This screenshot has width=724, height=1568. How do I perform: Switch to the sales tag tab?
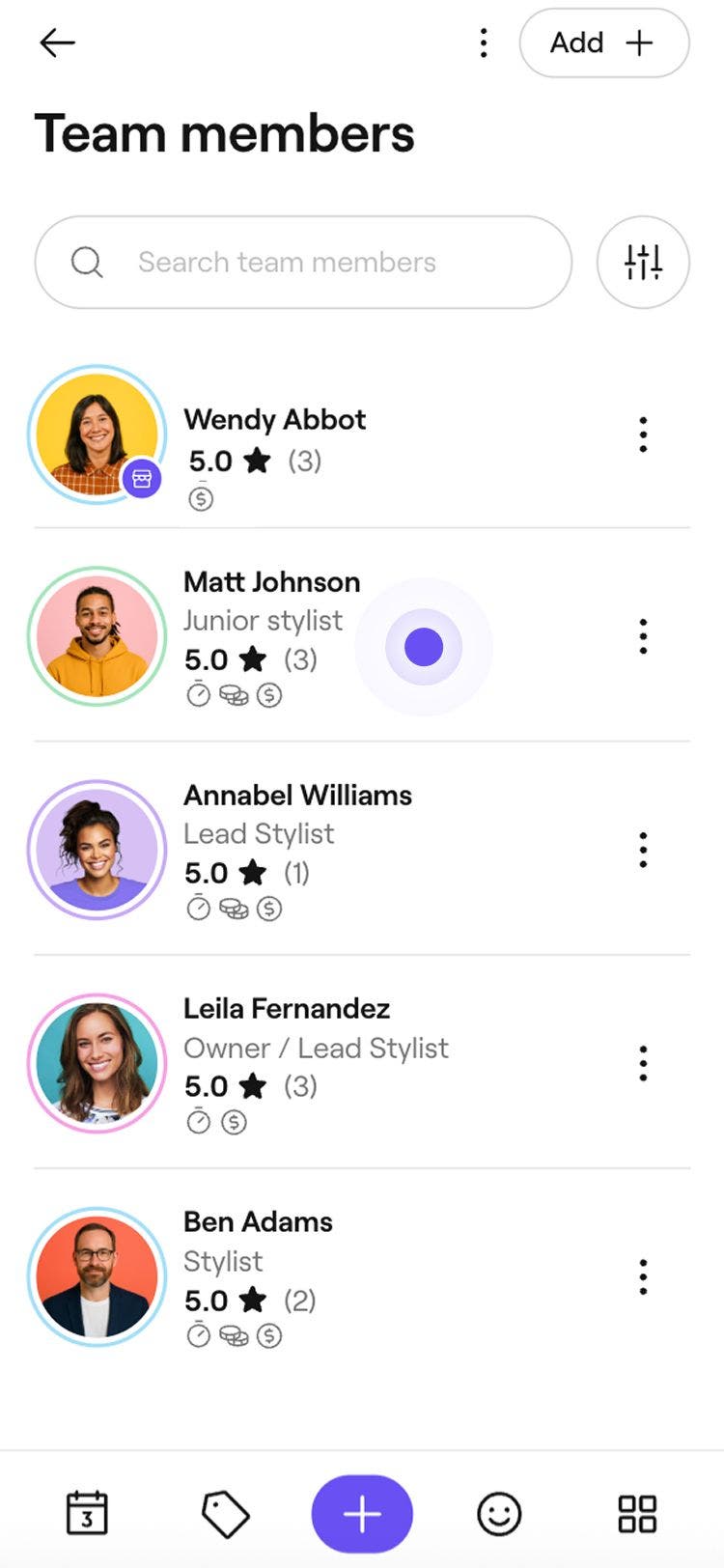(x=225, y=1514)
